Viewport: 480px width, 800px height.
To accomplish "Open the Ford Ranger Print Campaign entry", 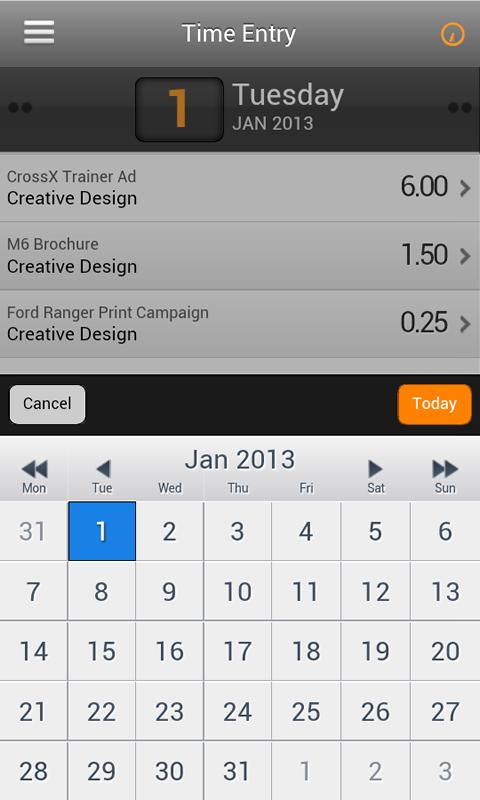I will coord(240,323).
